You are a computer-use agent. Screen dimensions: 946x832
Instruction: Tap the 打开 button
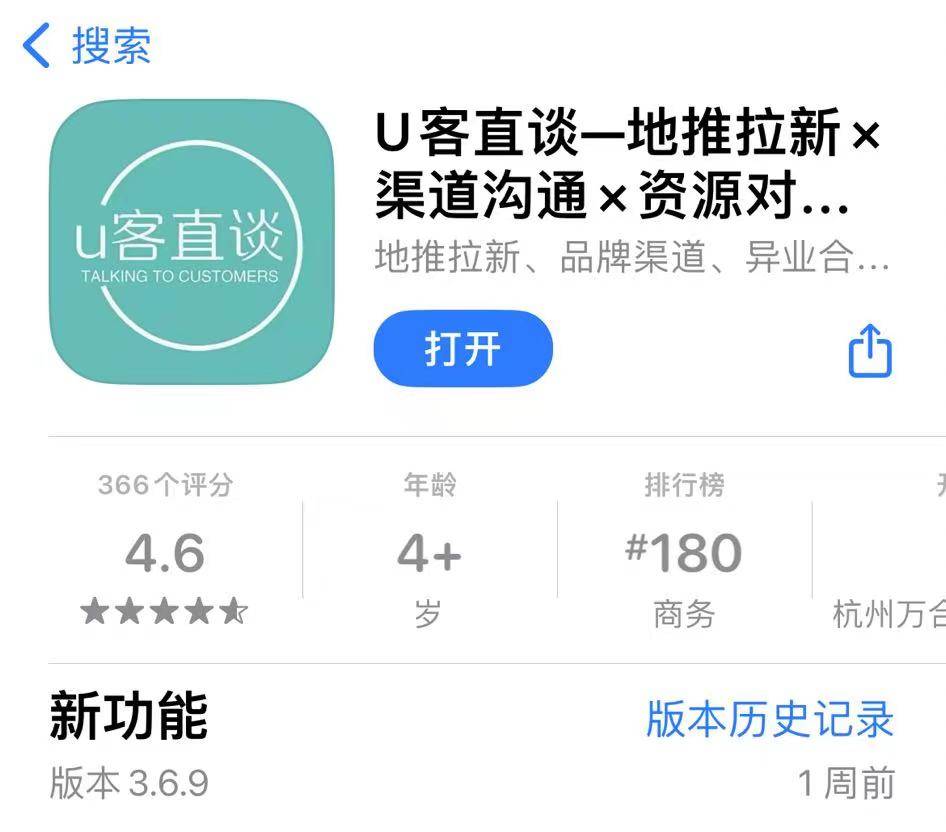tap(462, 349)
